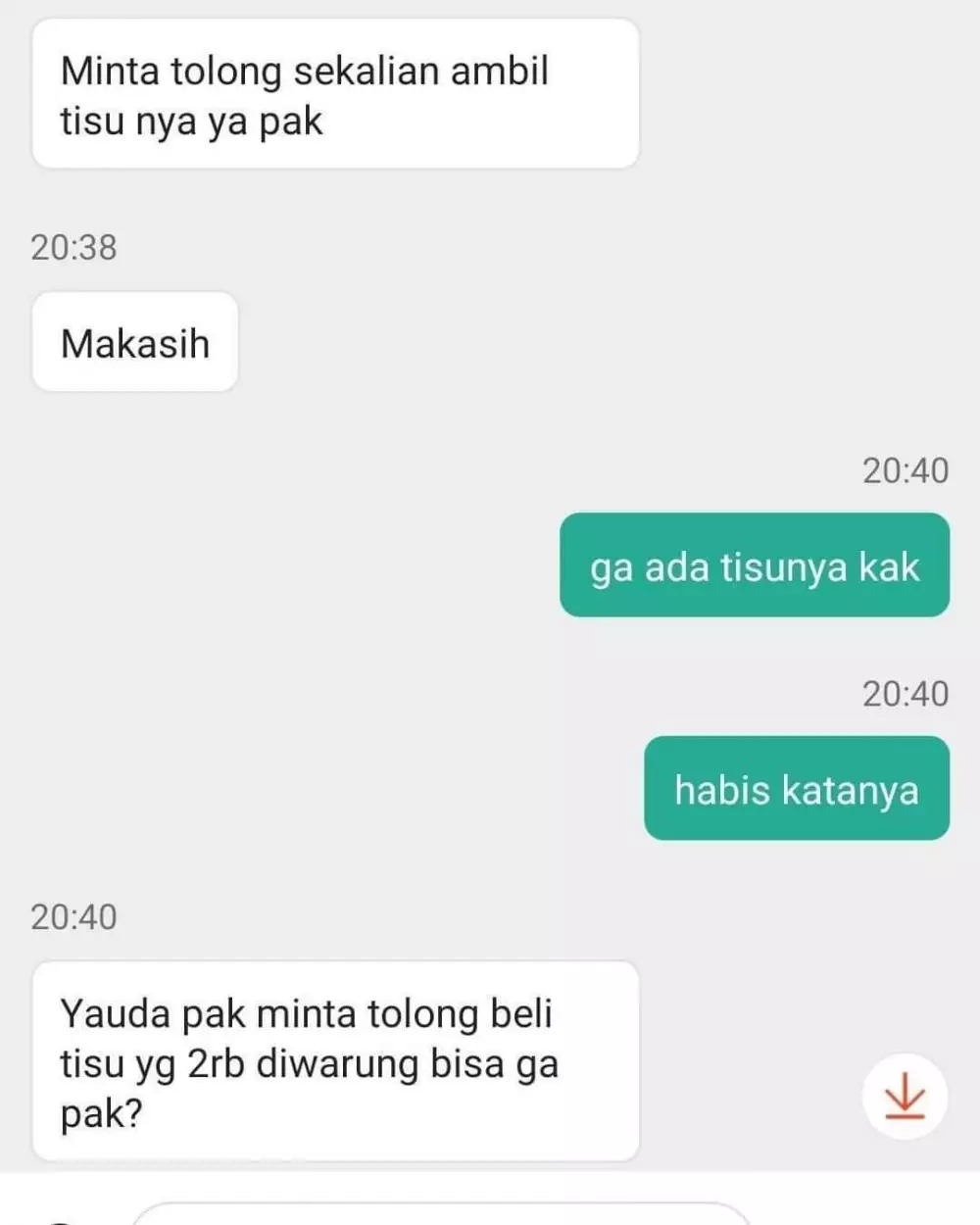Image resolution: width=980 pixels, height=1225 pixels.
Task: Tap the green bubble 'ga ada tisunya kak'
Action: tap(755, 566)
